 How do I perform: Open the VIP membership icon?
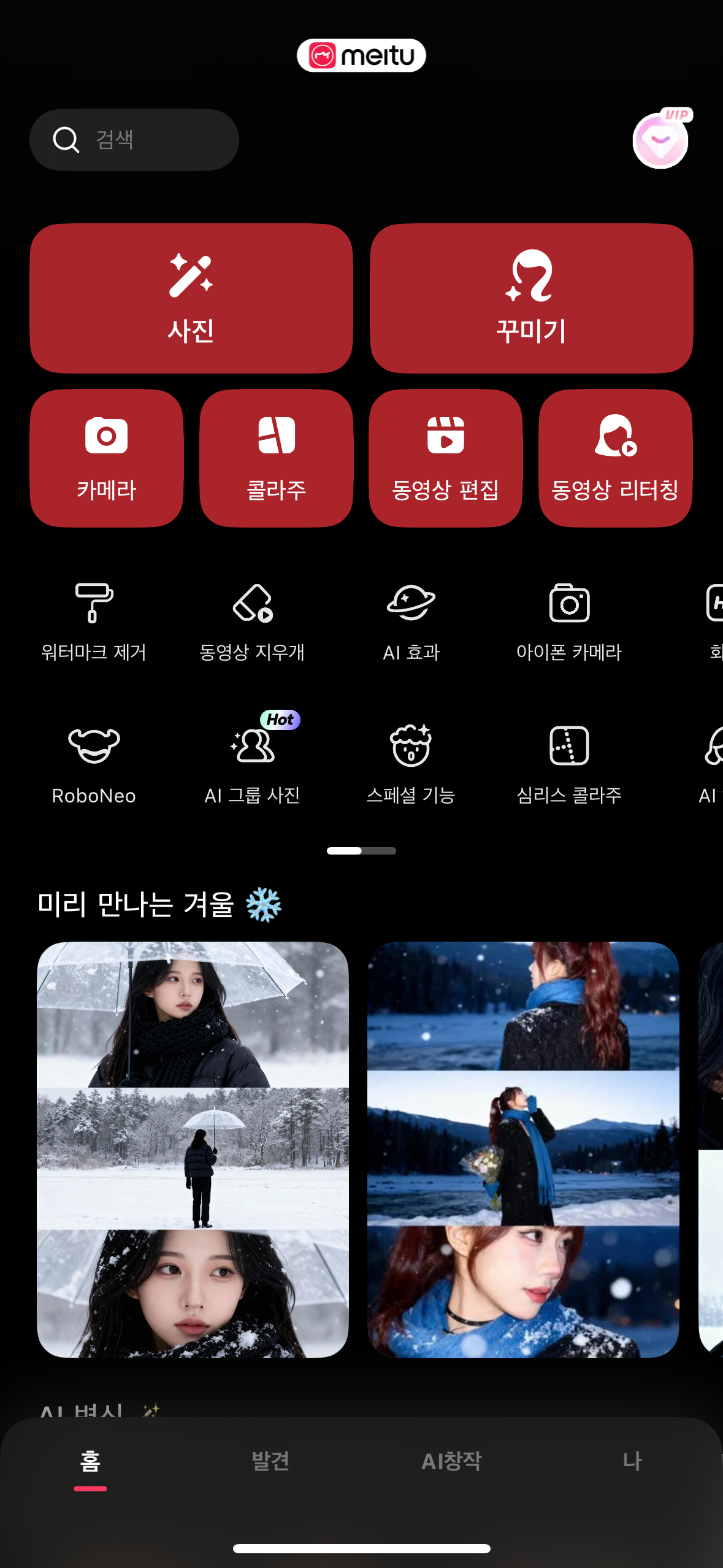(660, 140)
